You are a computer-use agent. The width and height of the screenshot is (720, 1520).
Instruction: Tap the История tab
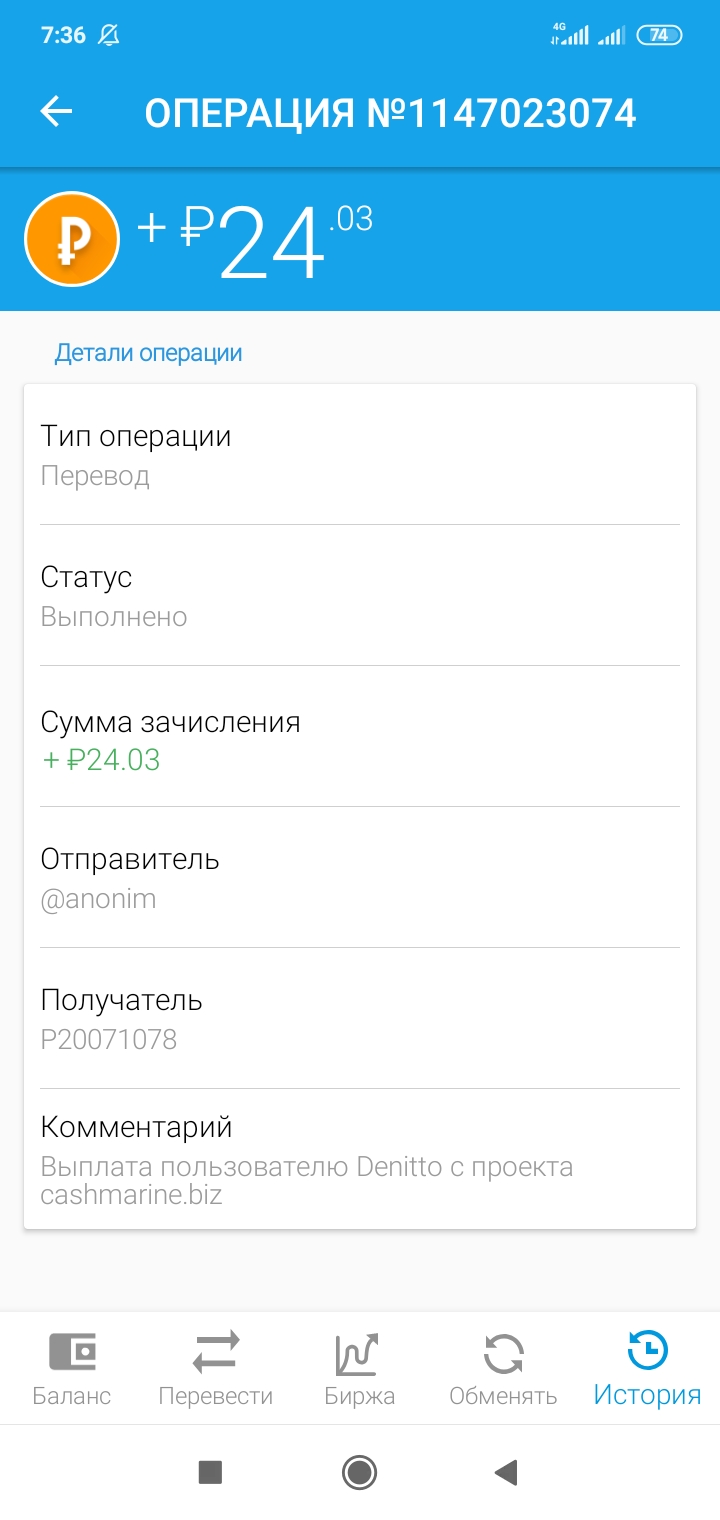[647, 1369]
